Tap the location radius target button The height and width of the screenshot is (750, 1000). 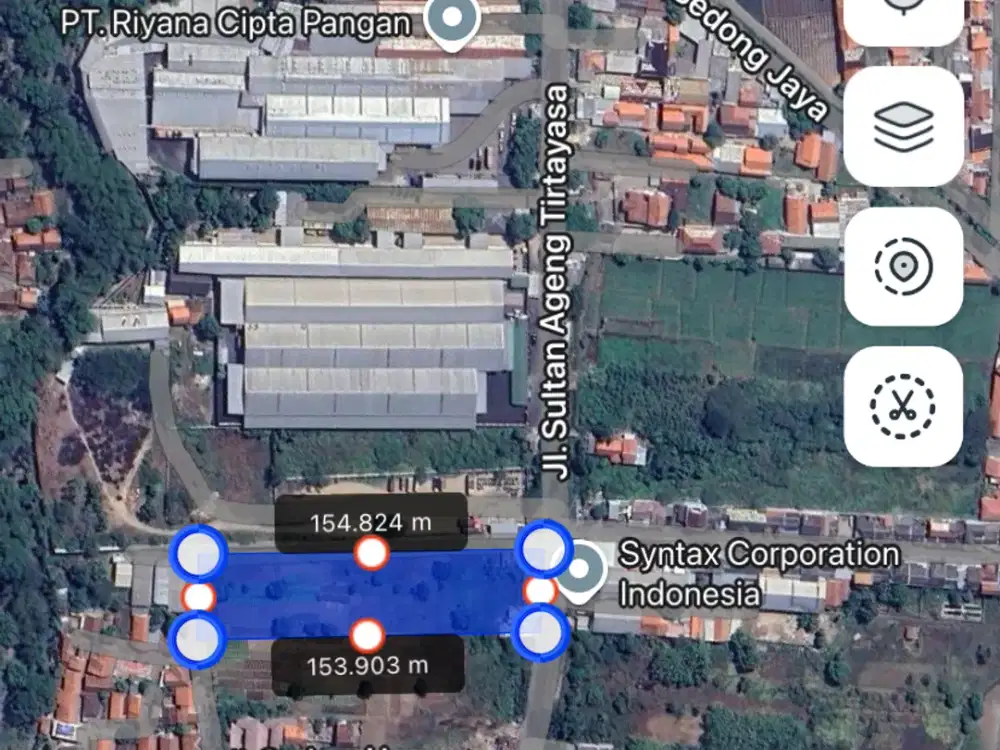[903, 266]
